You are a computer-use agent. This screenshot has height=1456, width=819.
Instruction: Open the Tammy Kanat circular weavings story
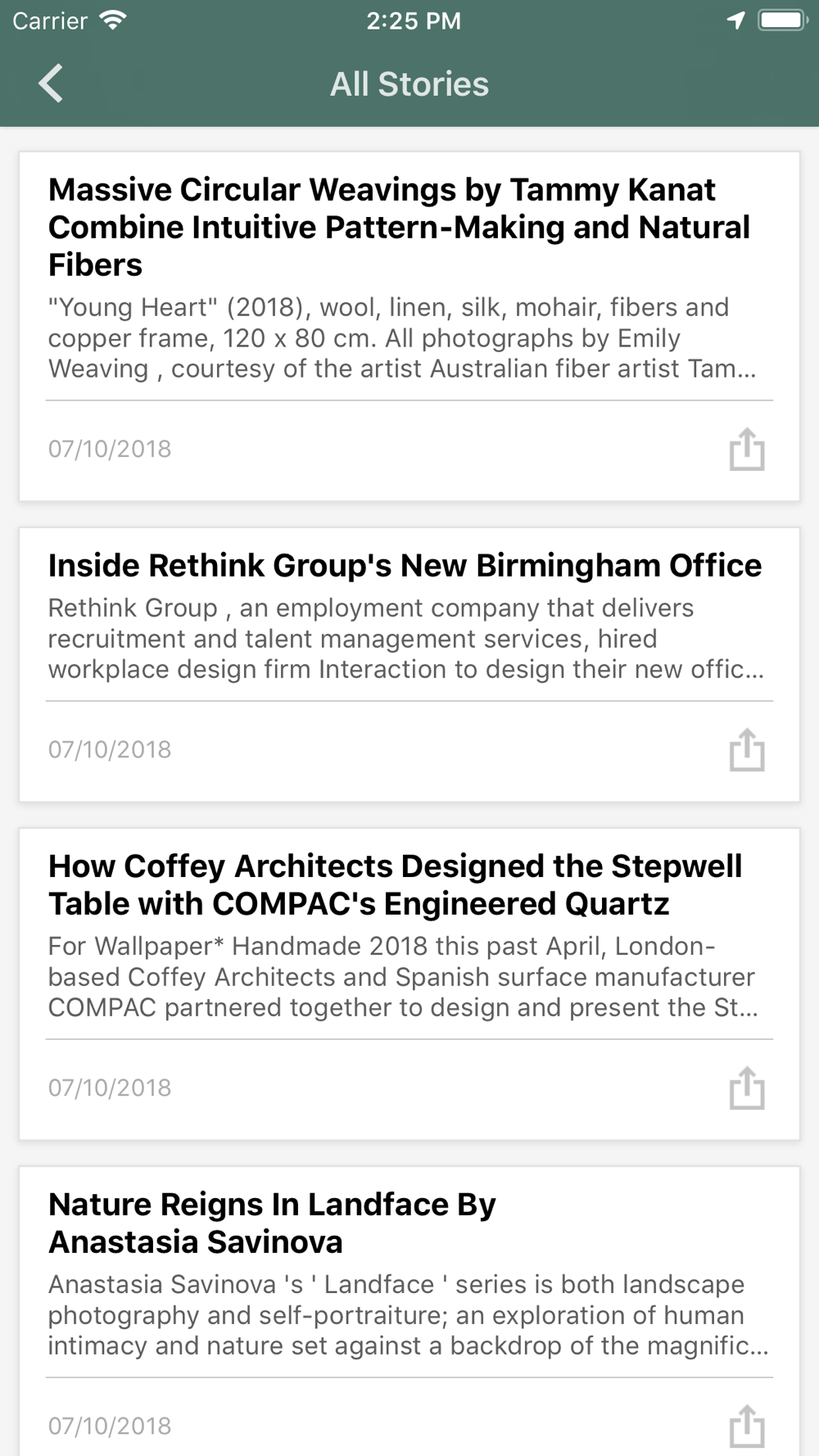click(x=399, y=227)
